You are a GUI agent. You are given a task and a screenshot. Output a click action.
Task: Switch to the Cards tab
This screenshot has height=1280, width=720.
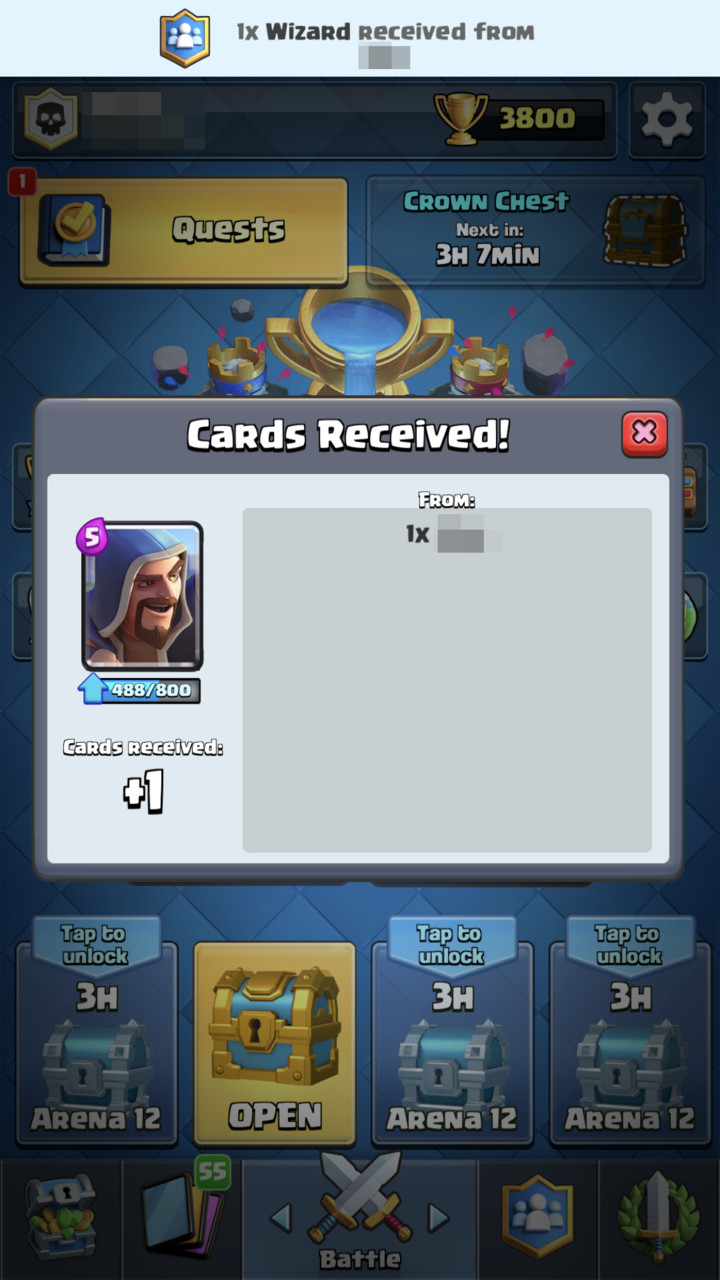[182, 1217]
